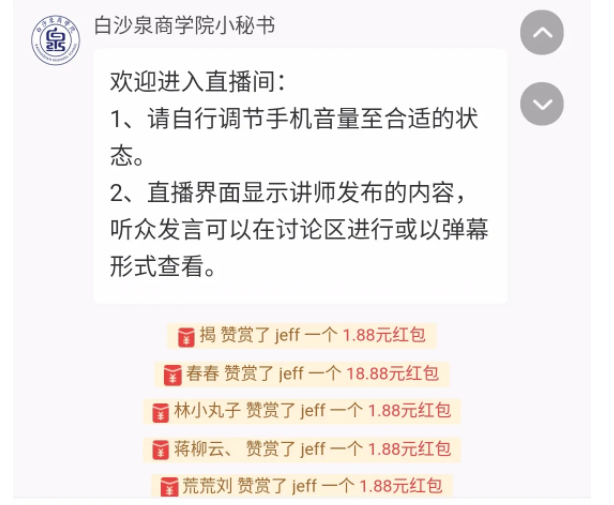Open 蒋柳云's 1.88元 red packet notice
Image resolution: width=614 pixels, height=505 pixels.
click(302, 449)
